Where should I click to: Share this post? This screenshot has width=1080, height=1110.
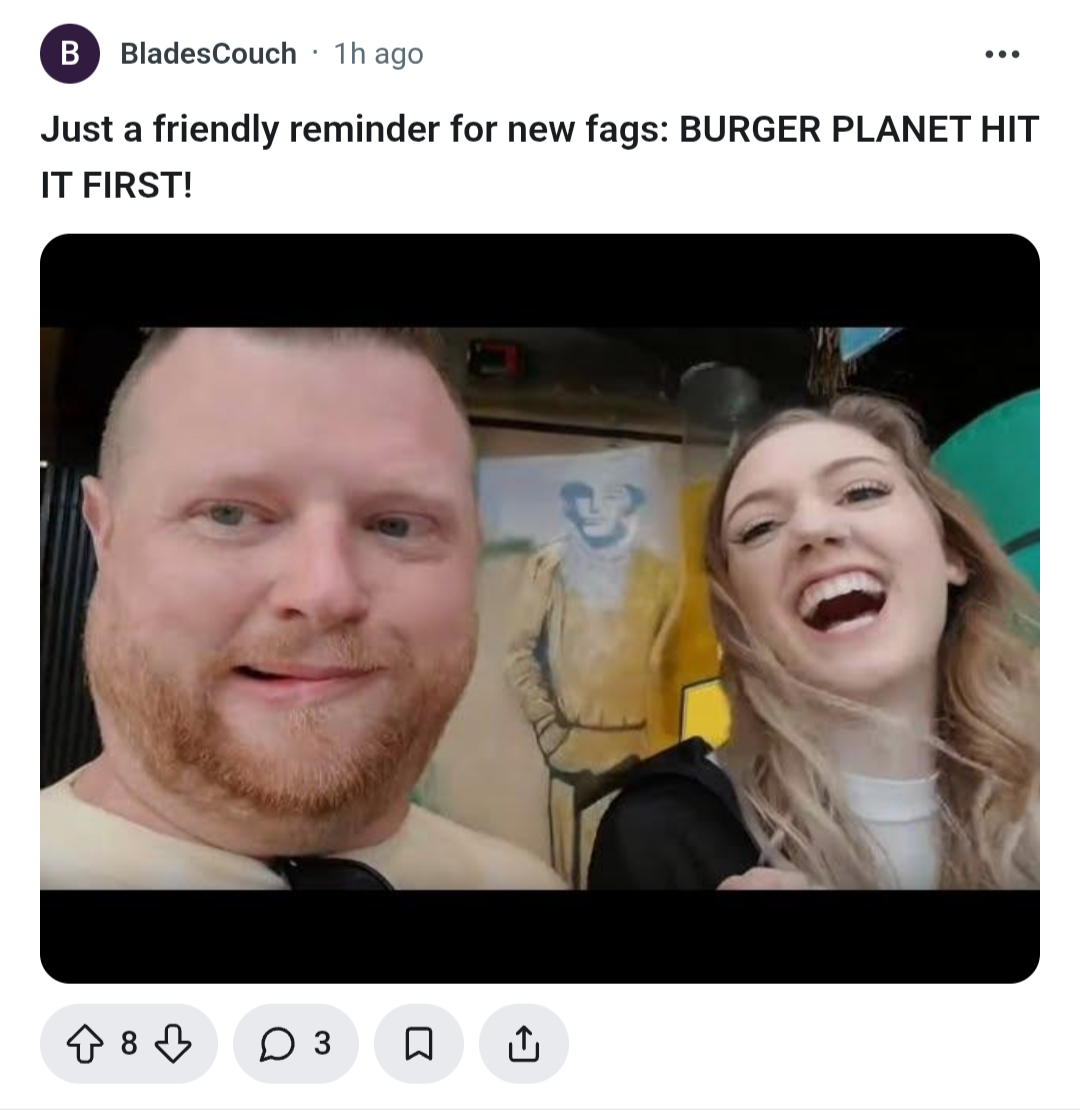coord(523,1044)
